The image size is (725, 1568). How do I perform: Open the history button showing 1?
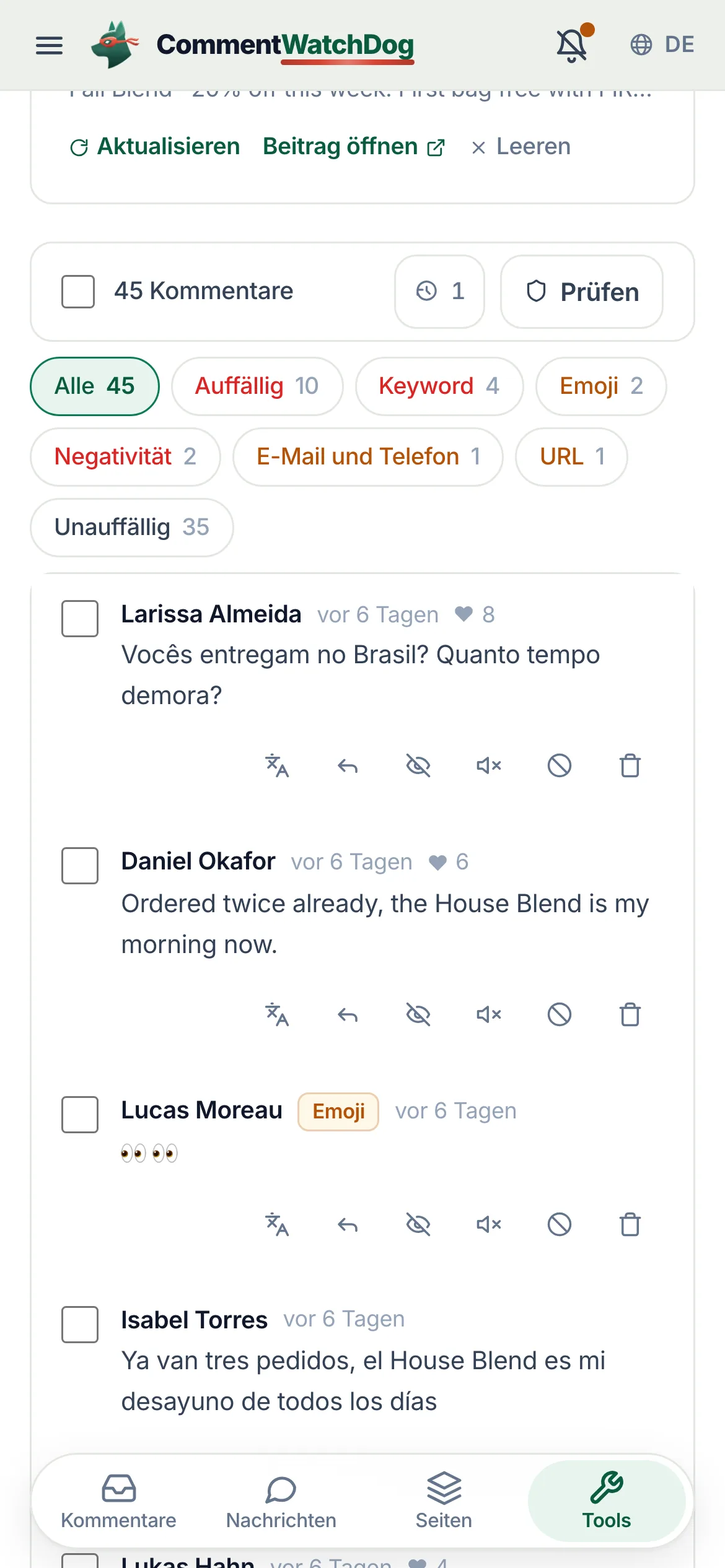click(x=439, y=292)
